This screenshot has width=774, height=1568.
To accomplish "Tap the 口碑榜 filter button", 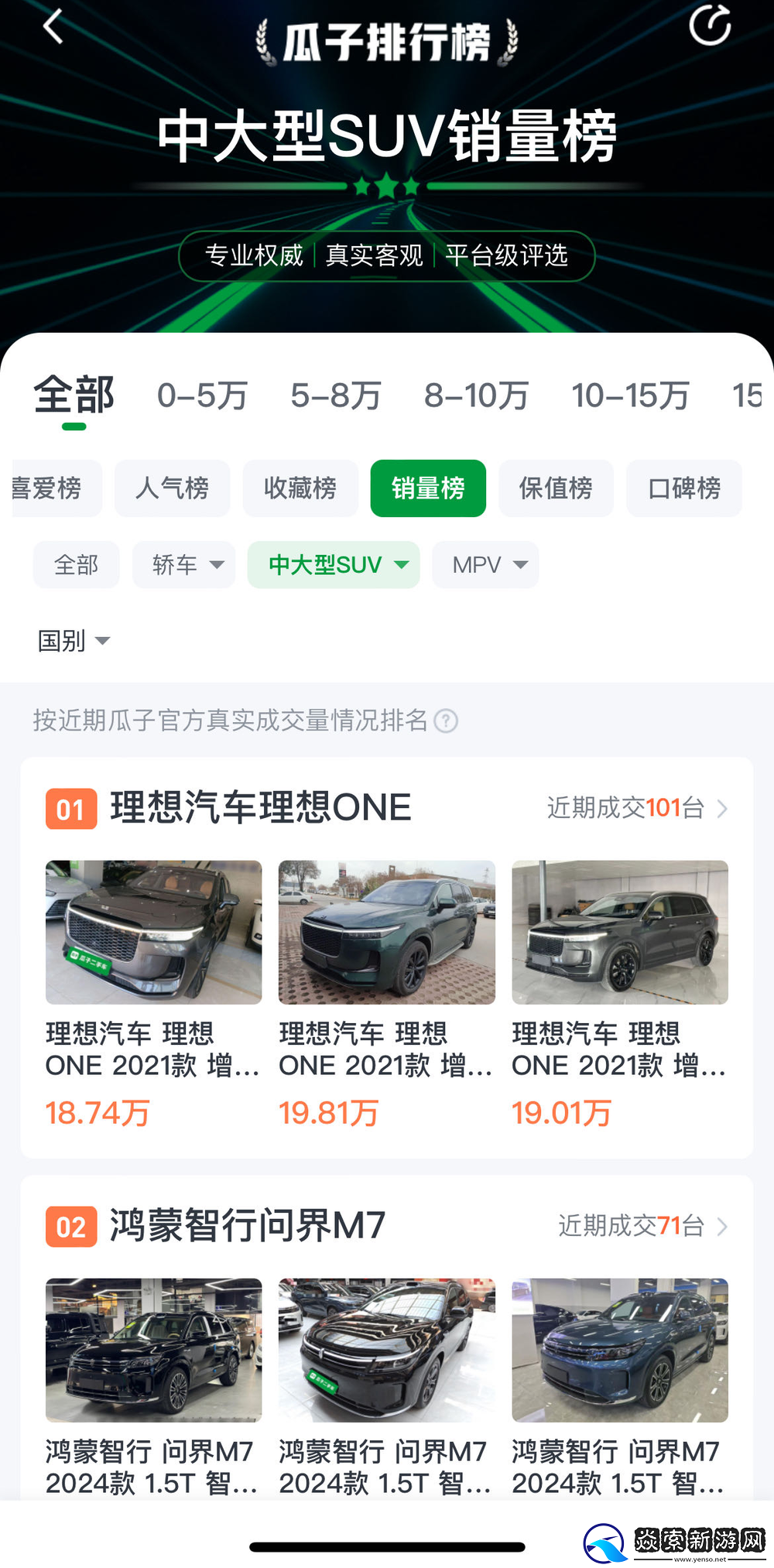I will (x=684, y=488).
